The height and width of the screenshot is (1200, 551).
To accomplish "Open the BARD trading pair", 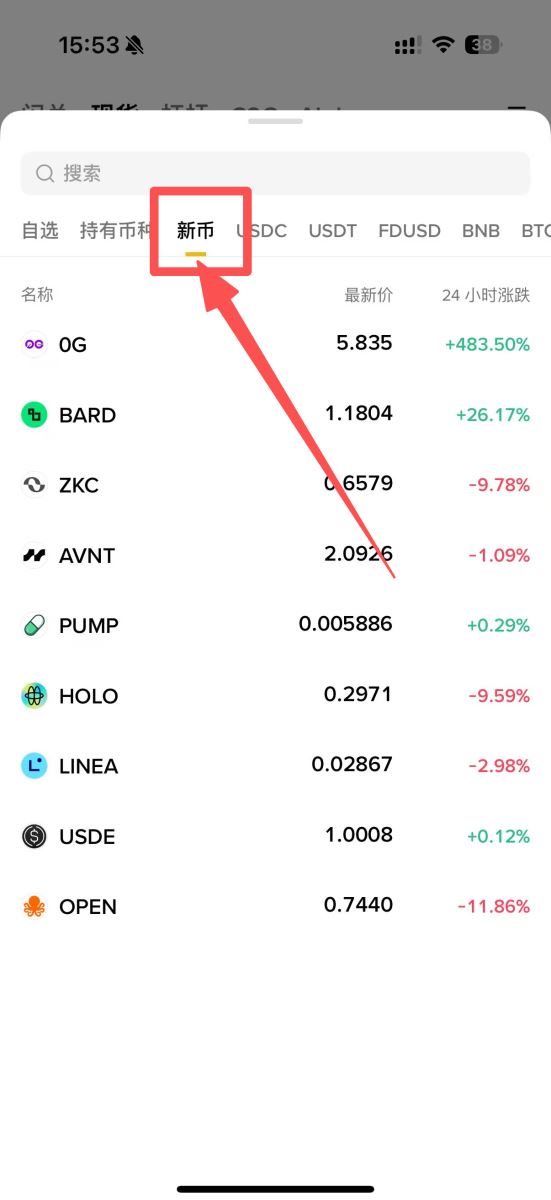I will (x=275, y=415).
